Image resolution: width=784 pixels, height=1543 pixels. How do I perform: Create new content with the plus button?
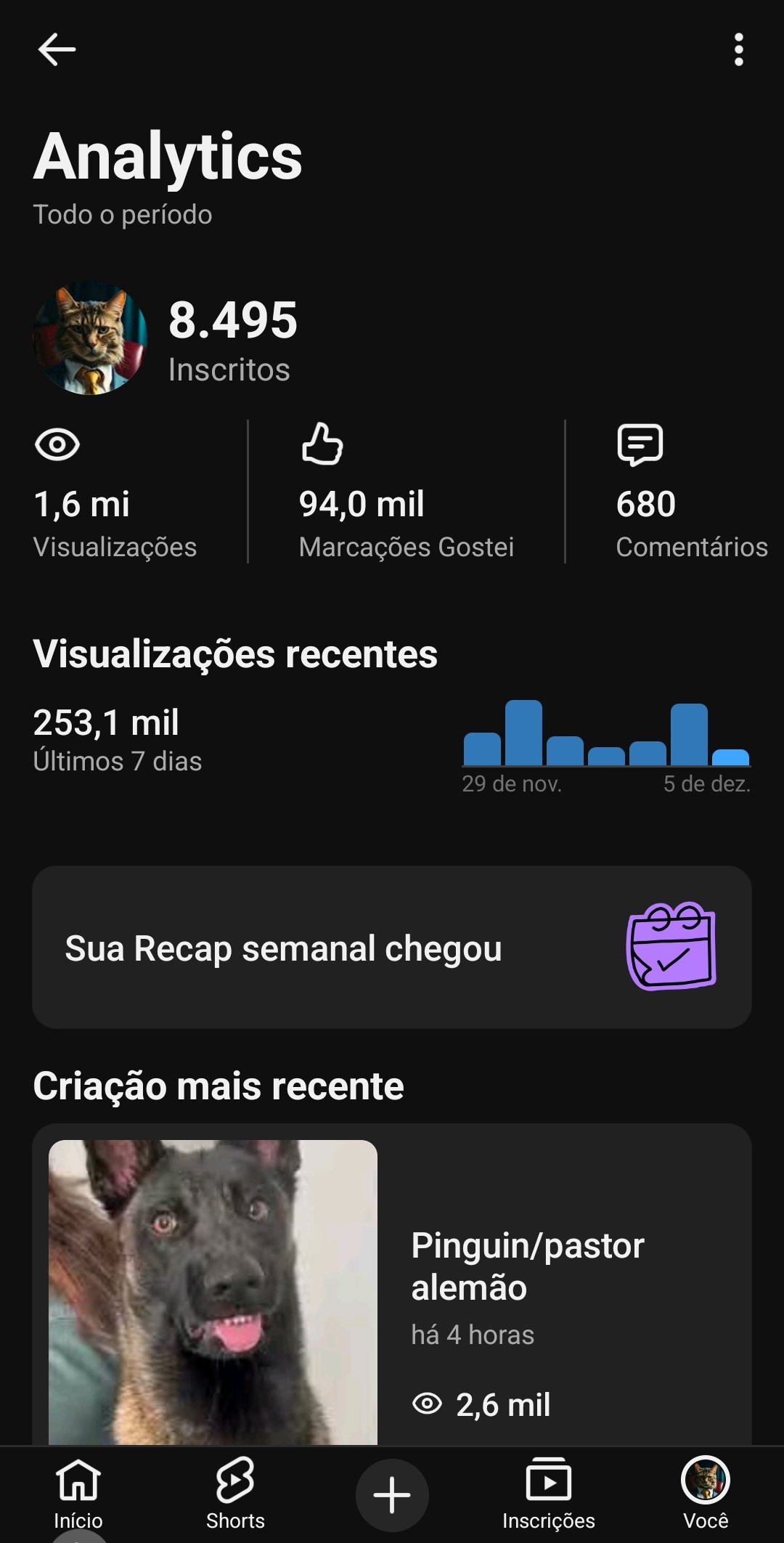[392, 1495]
